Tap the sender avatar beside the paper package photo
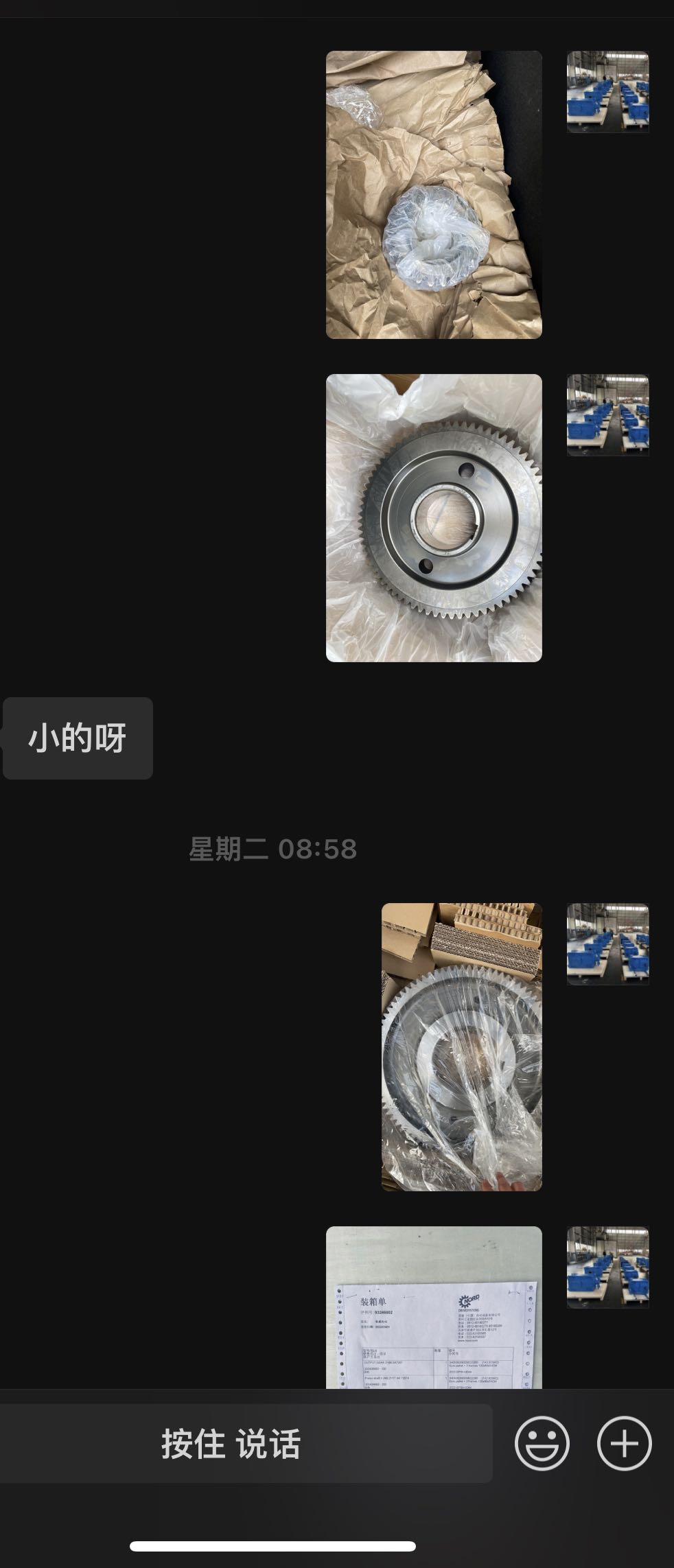674x1568 pixels. tap(607, 92)
